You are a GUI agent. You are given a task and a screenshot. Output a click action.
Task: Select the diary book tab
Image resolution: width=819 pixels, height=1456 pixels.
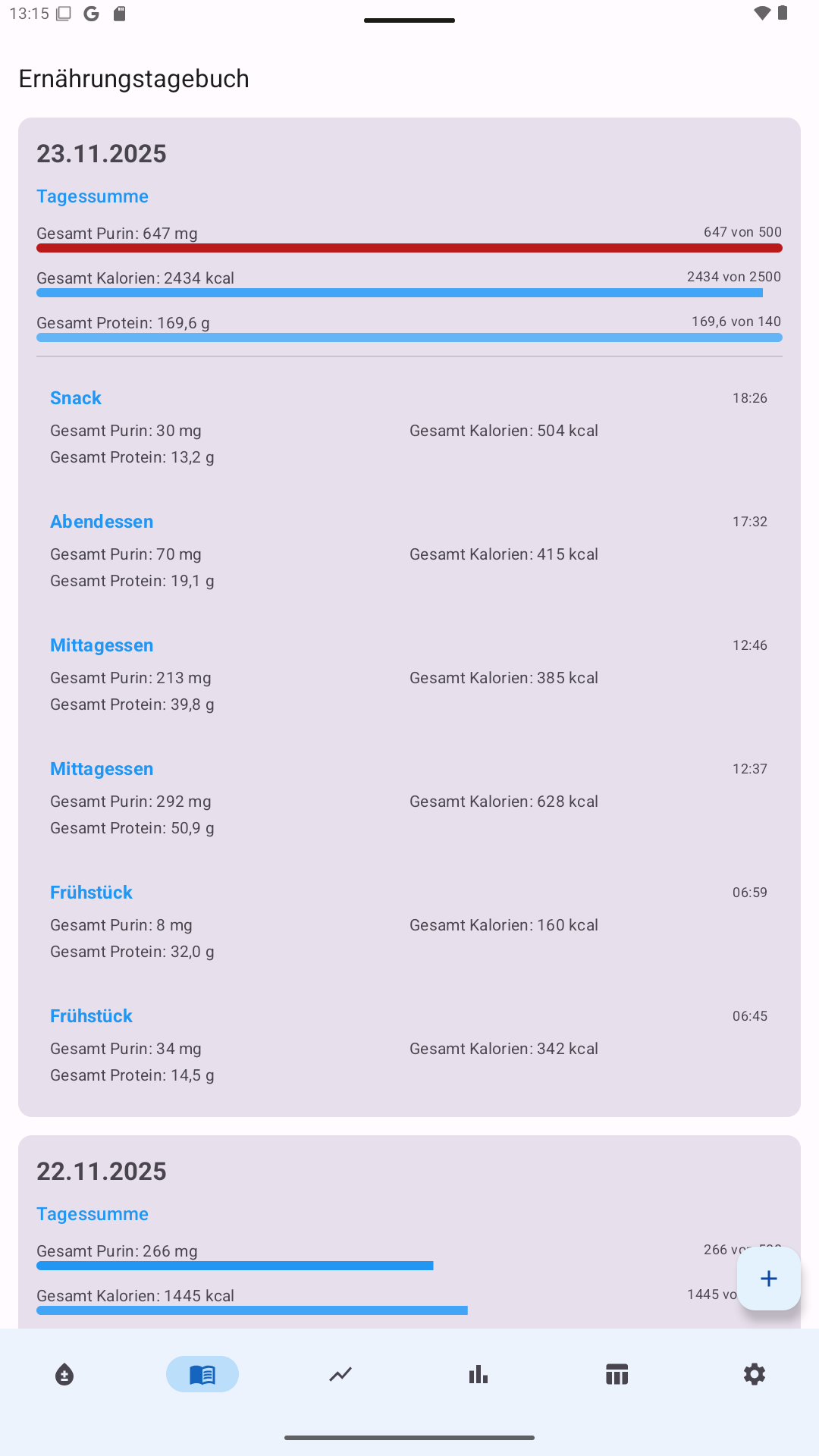(x=202, y=1374)
